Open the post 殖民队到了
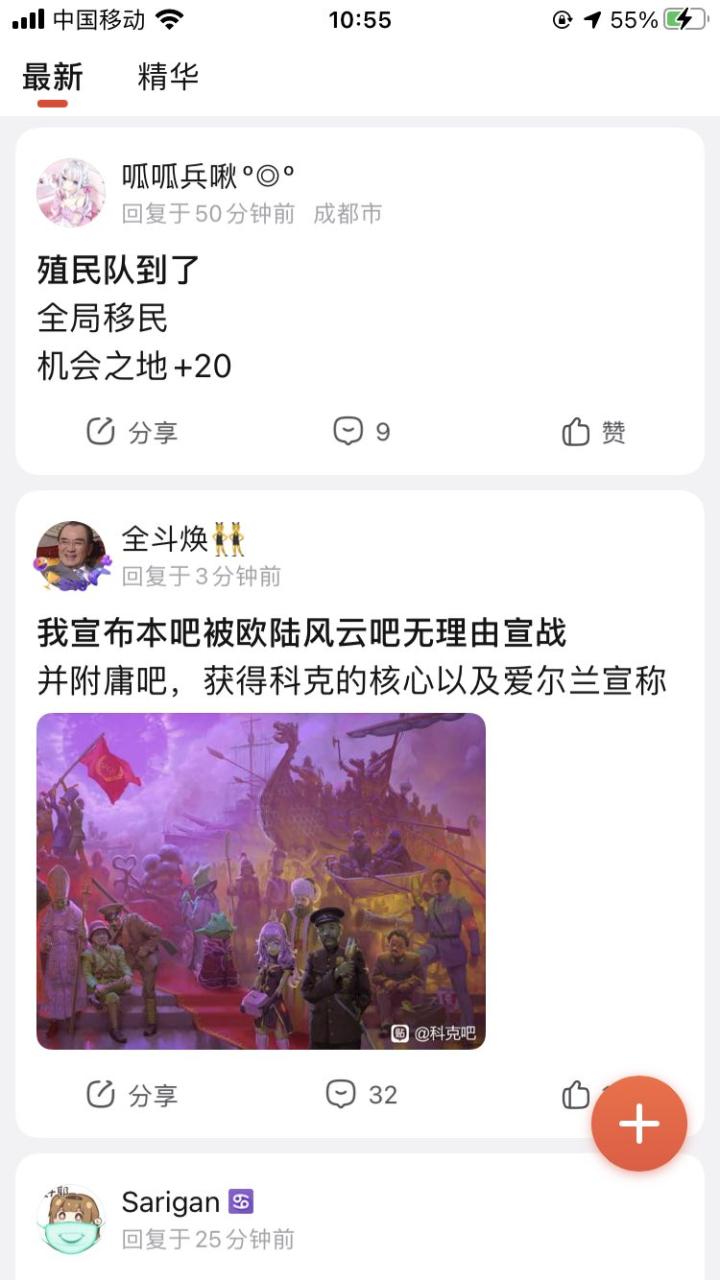This screenshot has width=720, height=1280. pyautogui.click(x=119, y=270)
